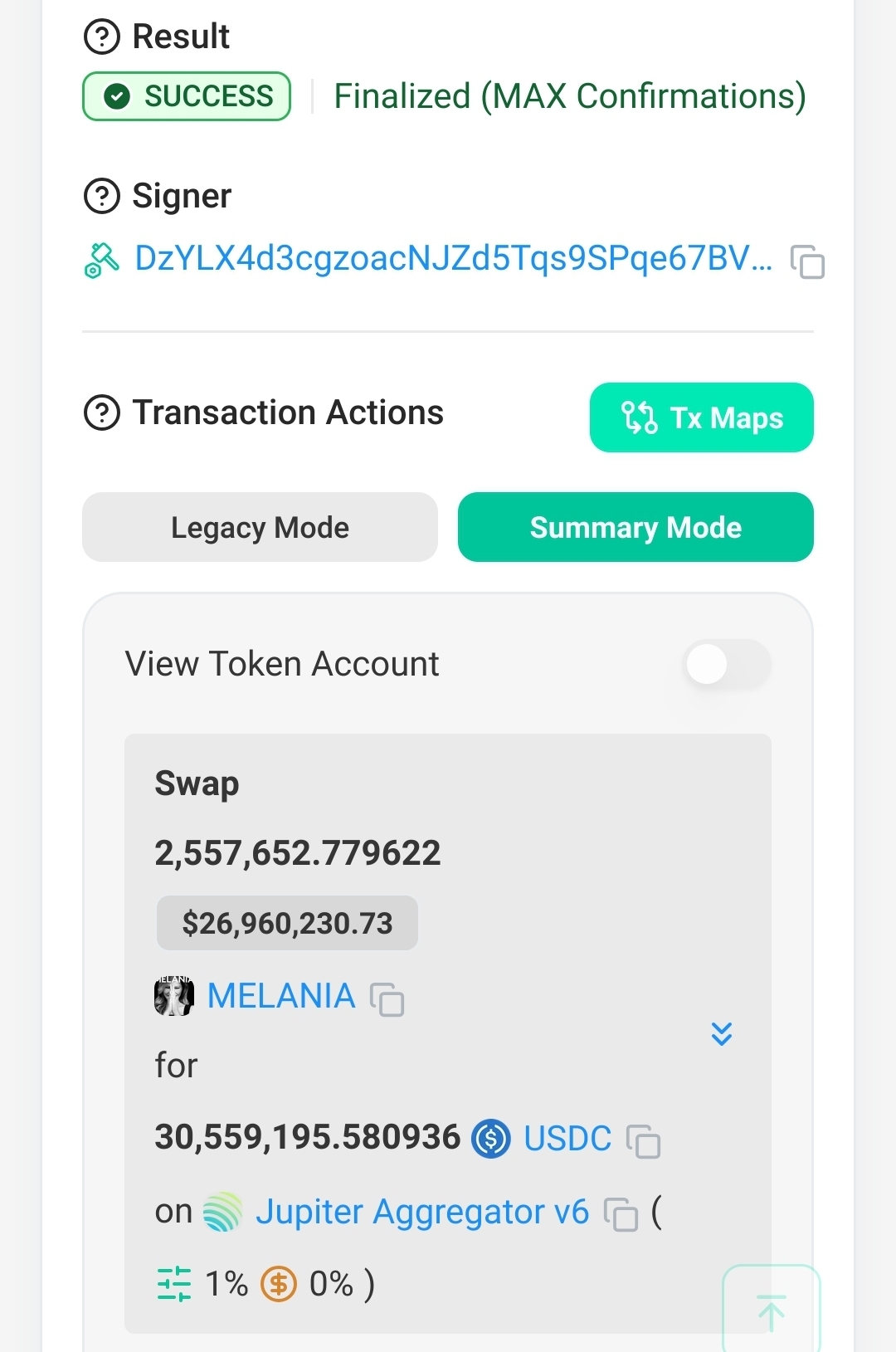The height and width of the screenshot is (1352, 896).
Task: Copy the USDC token address
Action: (x=644, y=1141)
